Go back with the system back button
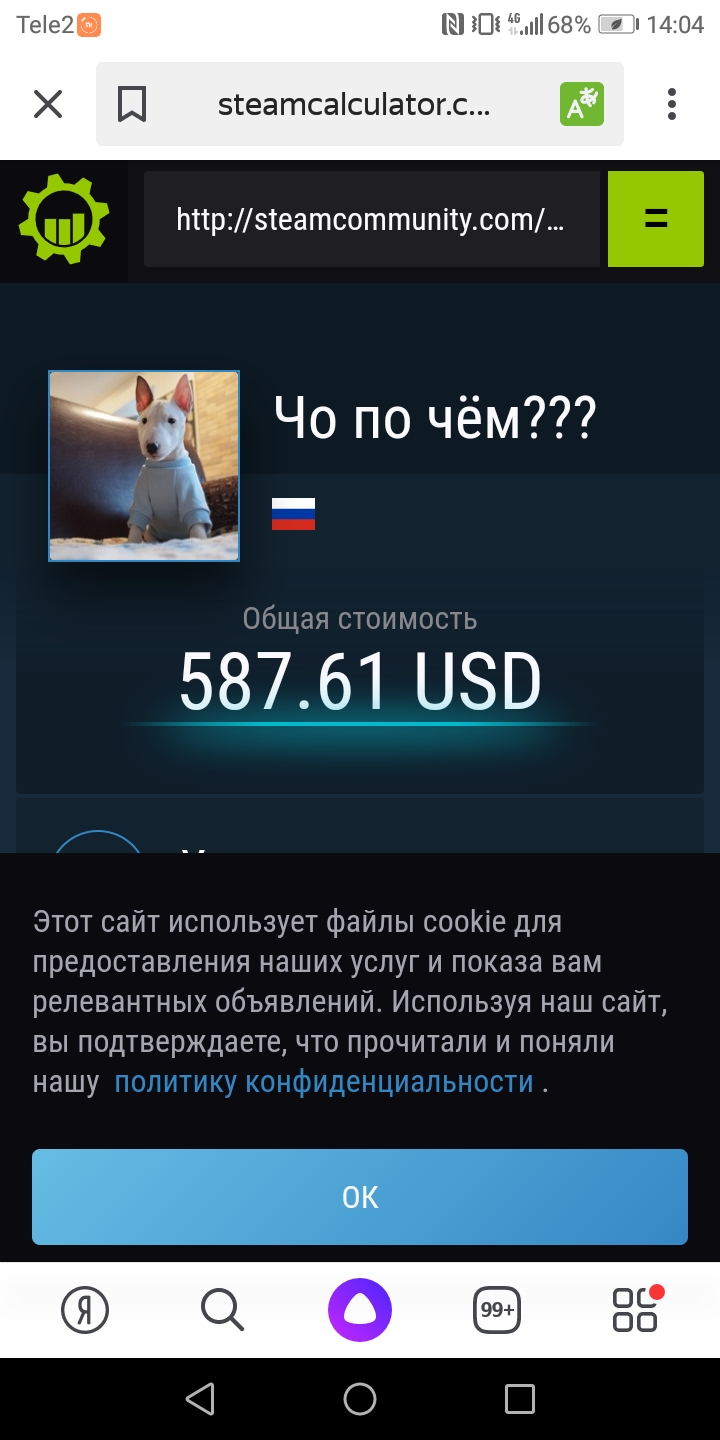 point(200,1398)
